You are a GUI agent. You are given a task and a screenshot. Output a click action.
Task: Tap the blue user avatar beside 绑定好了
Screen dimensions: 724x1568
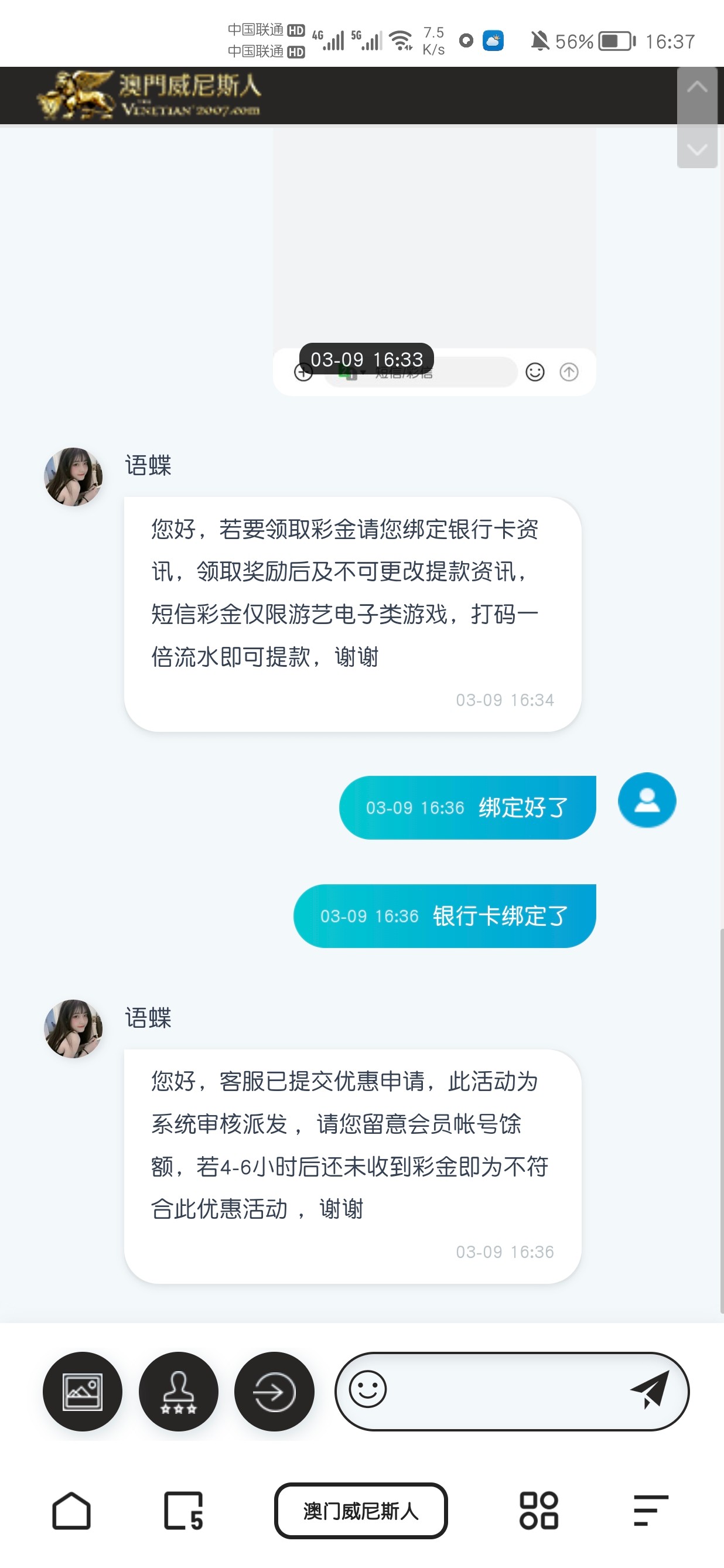(x=647, y=800)
